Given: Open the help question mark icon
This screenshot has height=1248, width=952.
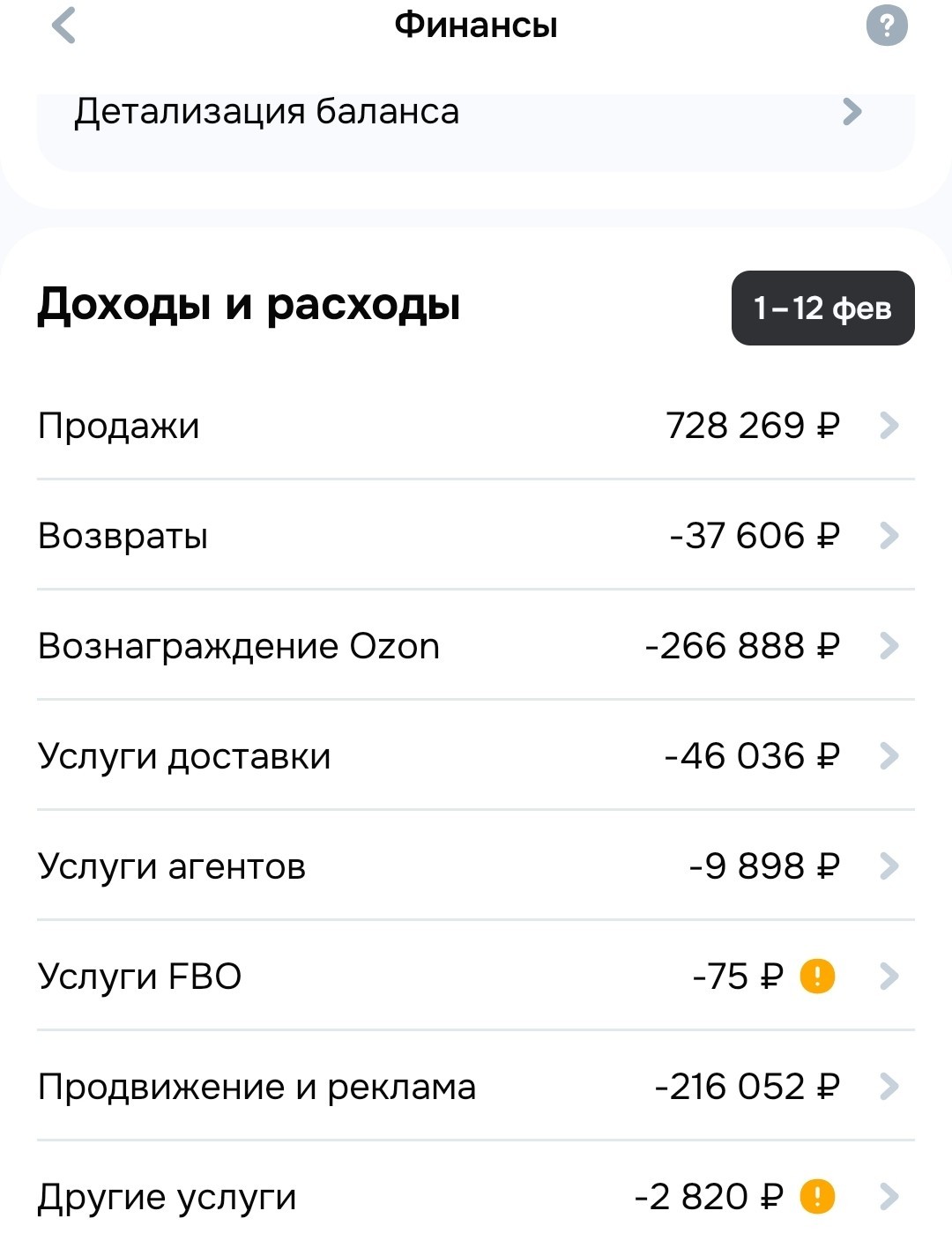Looking at the screenshot, I should (887, 25).
